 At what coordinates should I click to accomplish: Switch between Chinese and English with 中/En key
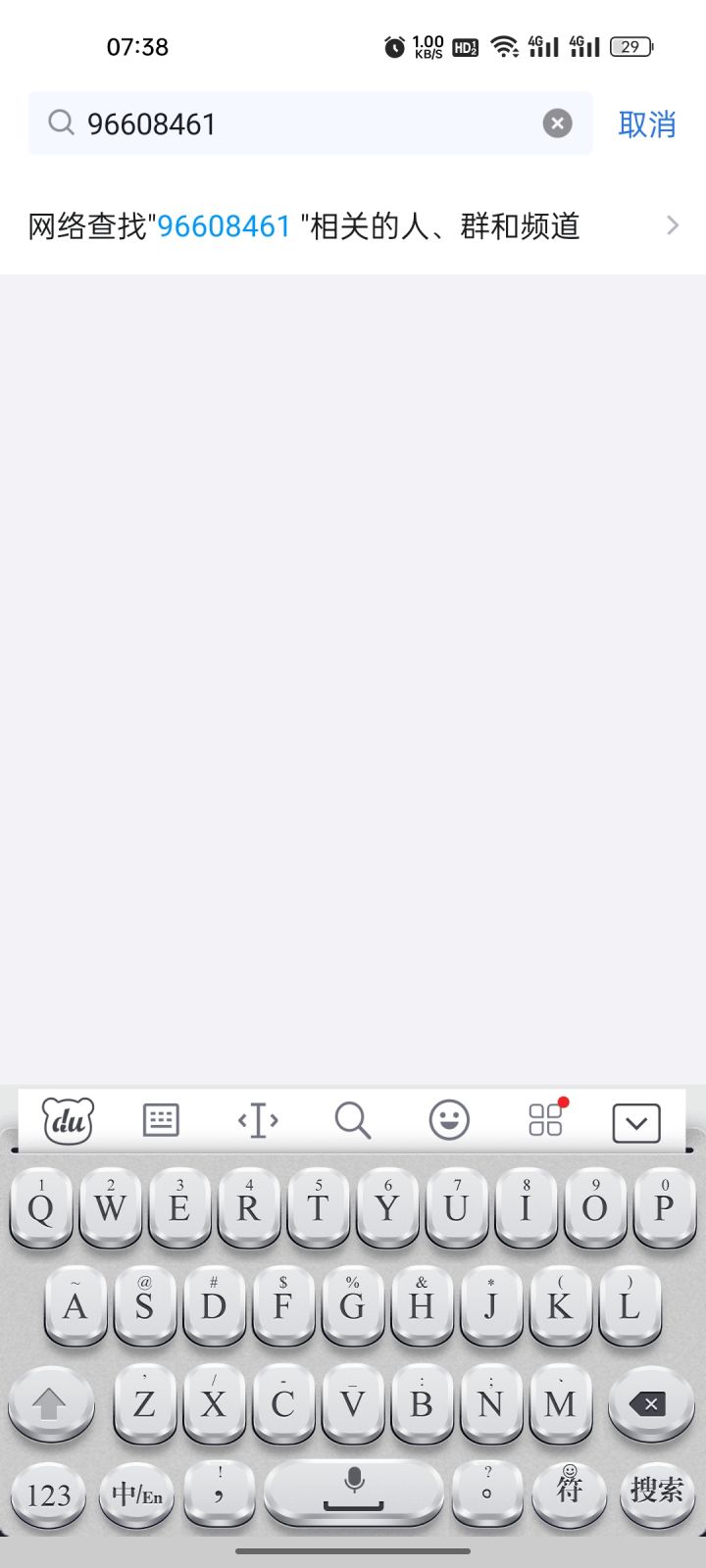coord(135,1494)
